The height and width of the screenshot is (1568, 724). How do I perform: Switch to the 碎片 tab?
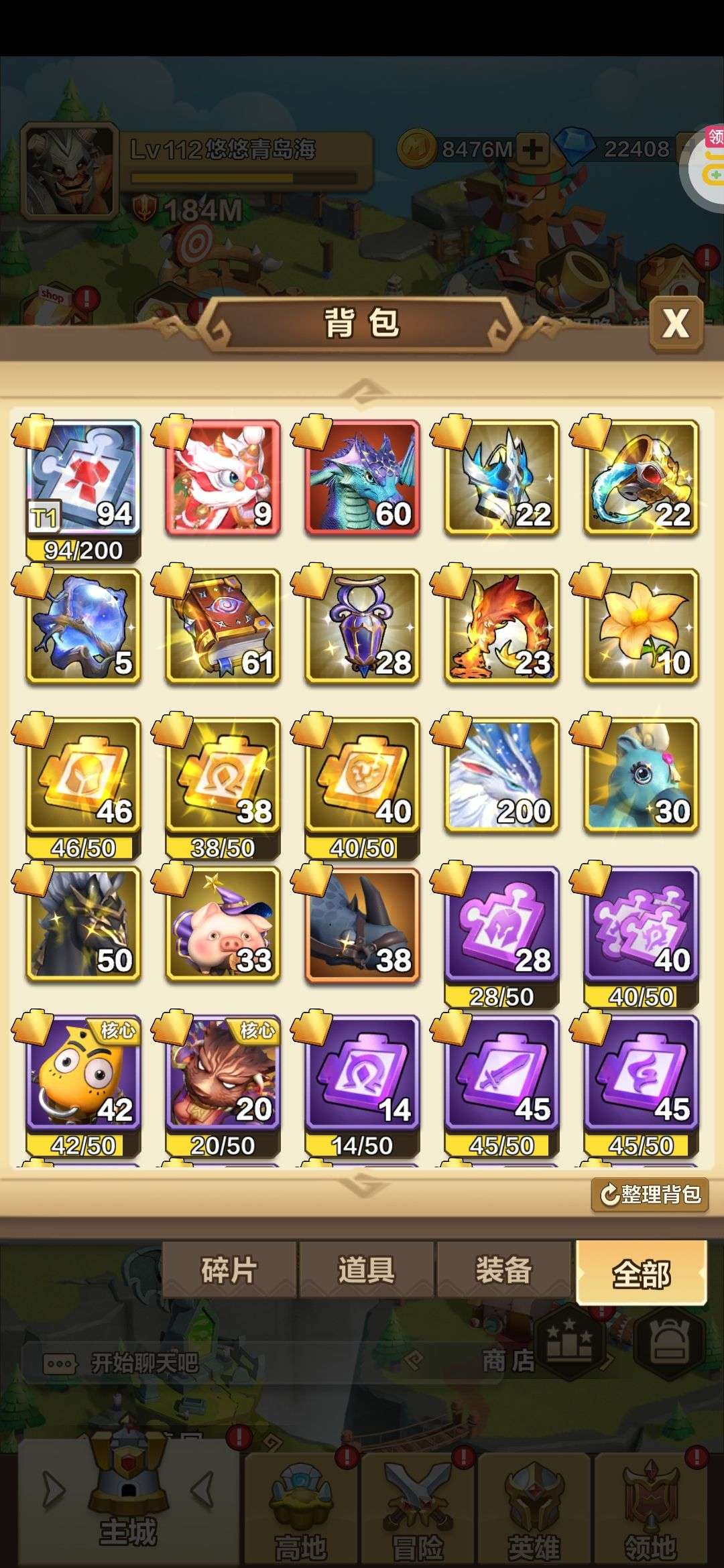coord(229,1270)
